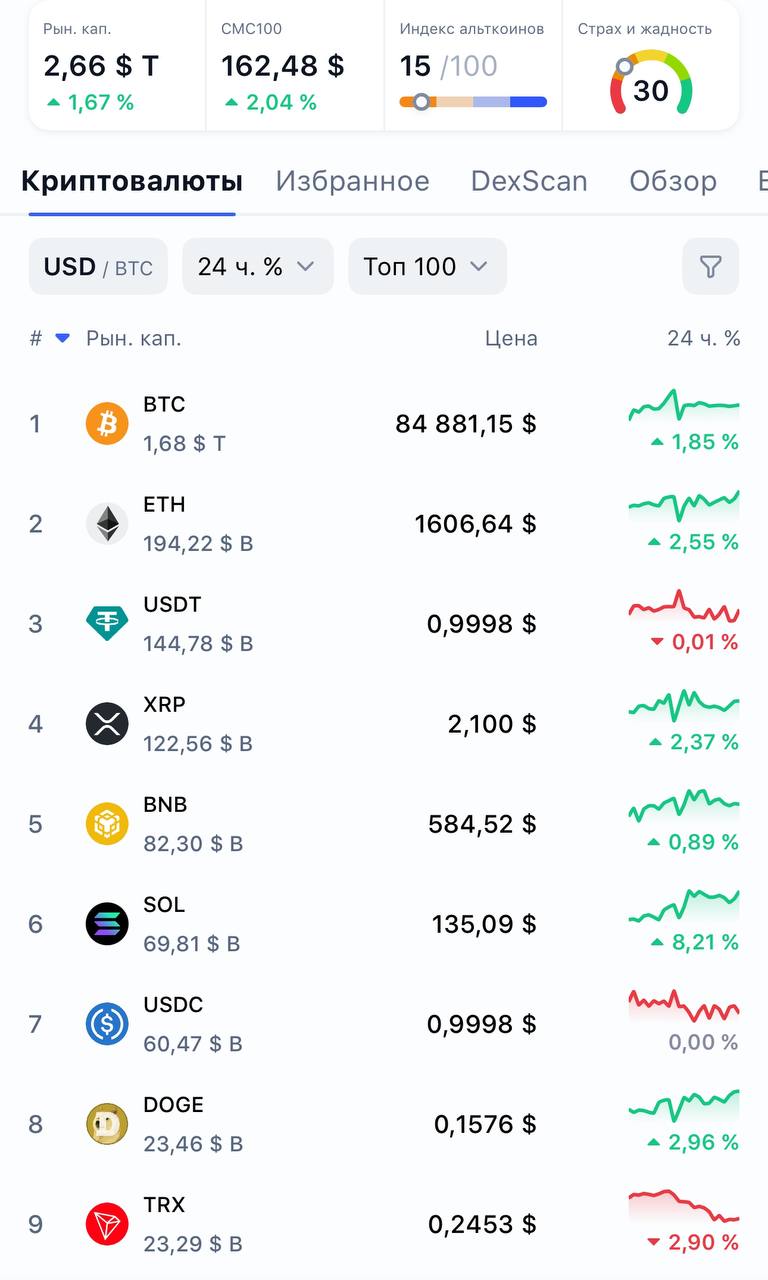768x1280 pixels.
Task: Open the ETH row
Action: click(x=384, y=523)
